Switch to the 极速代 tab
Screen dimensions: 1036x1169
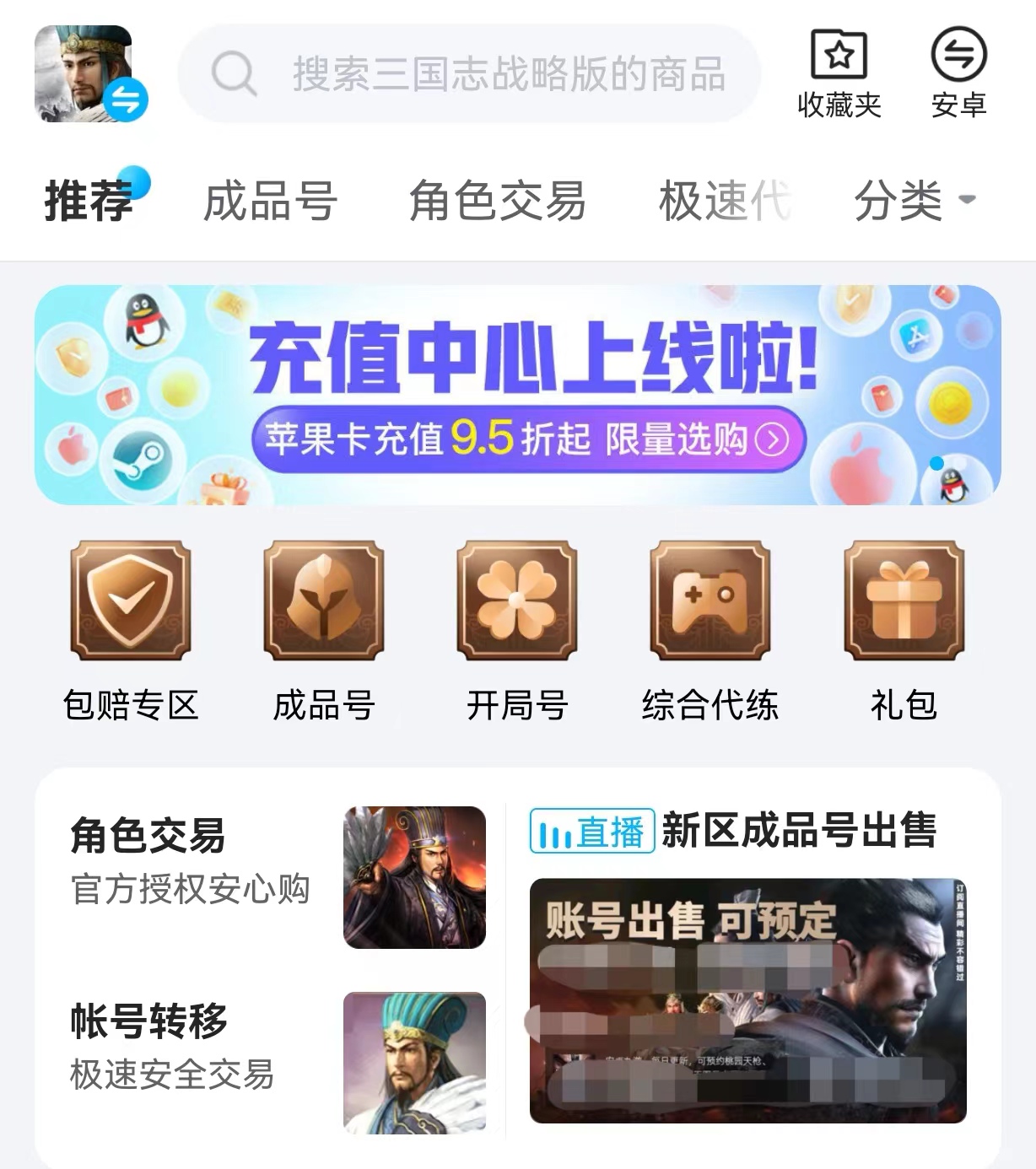[724, 201]
